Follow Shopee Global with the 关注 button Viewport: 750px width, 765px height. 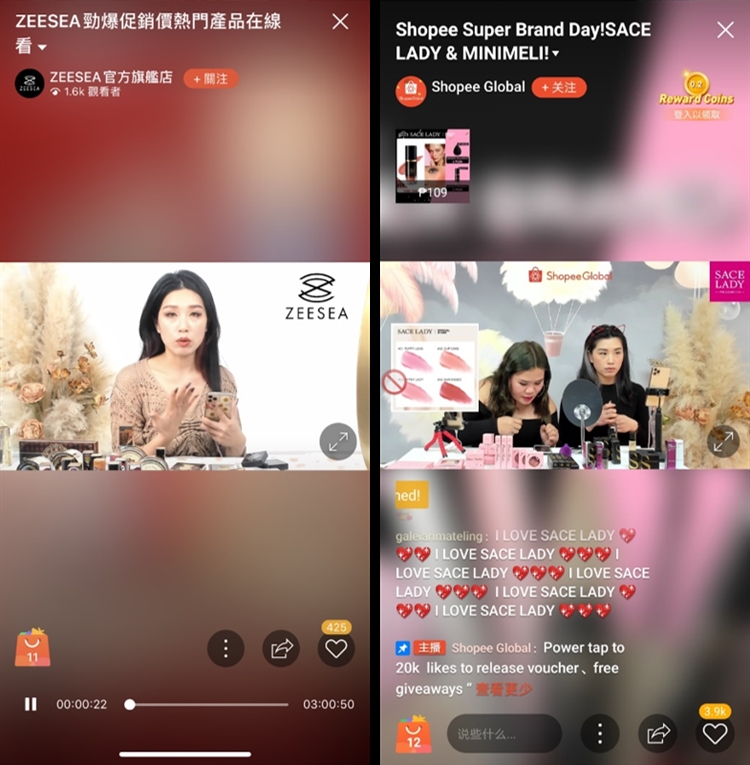[x=559, y=87]
